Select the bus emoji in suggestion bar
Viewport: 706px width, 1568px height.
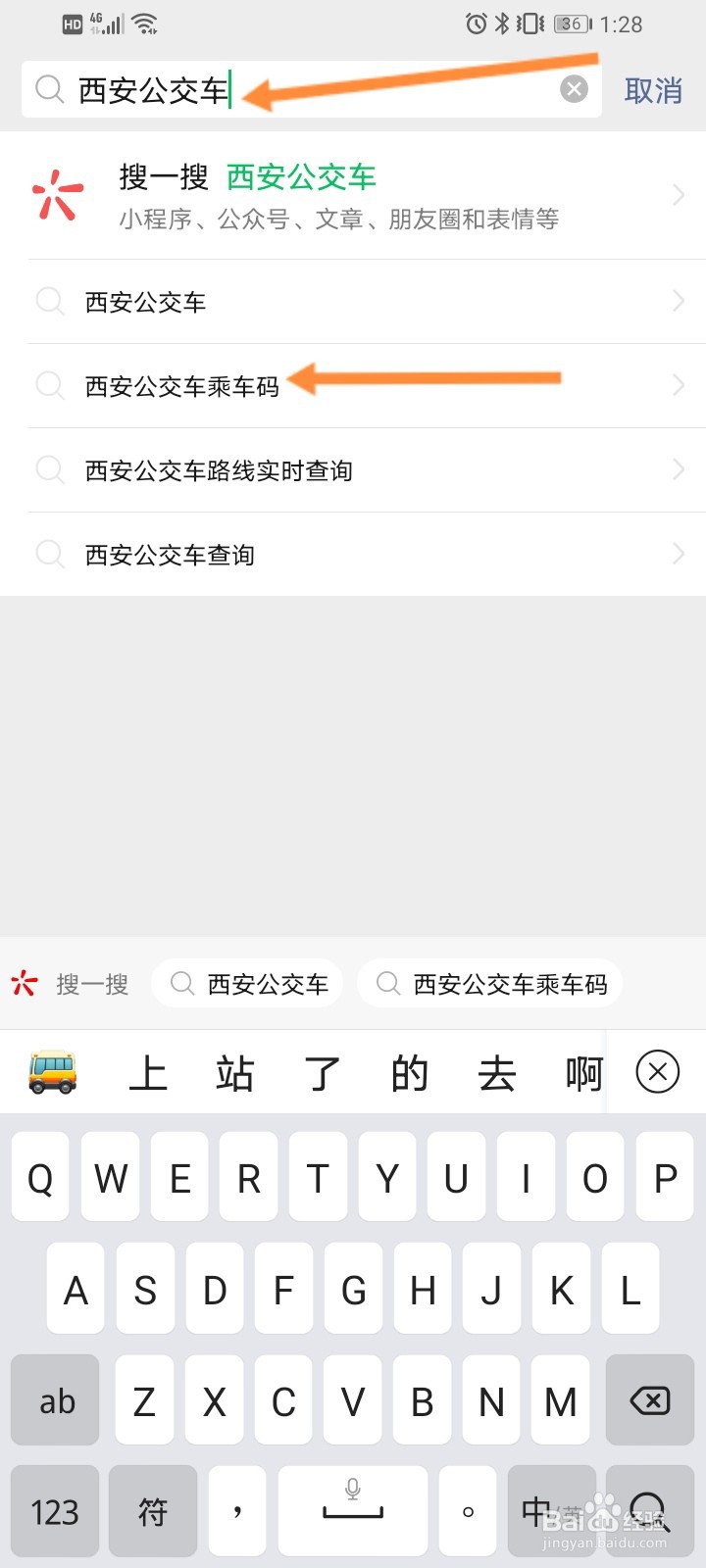[x=52, y=1071]
